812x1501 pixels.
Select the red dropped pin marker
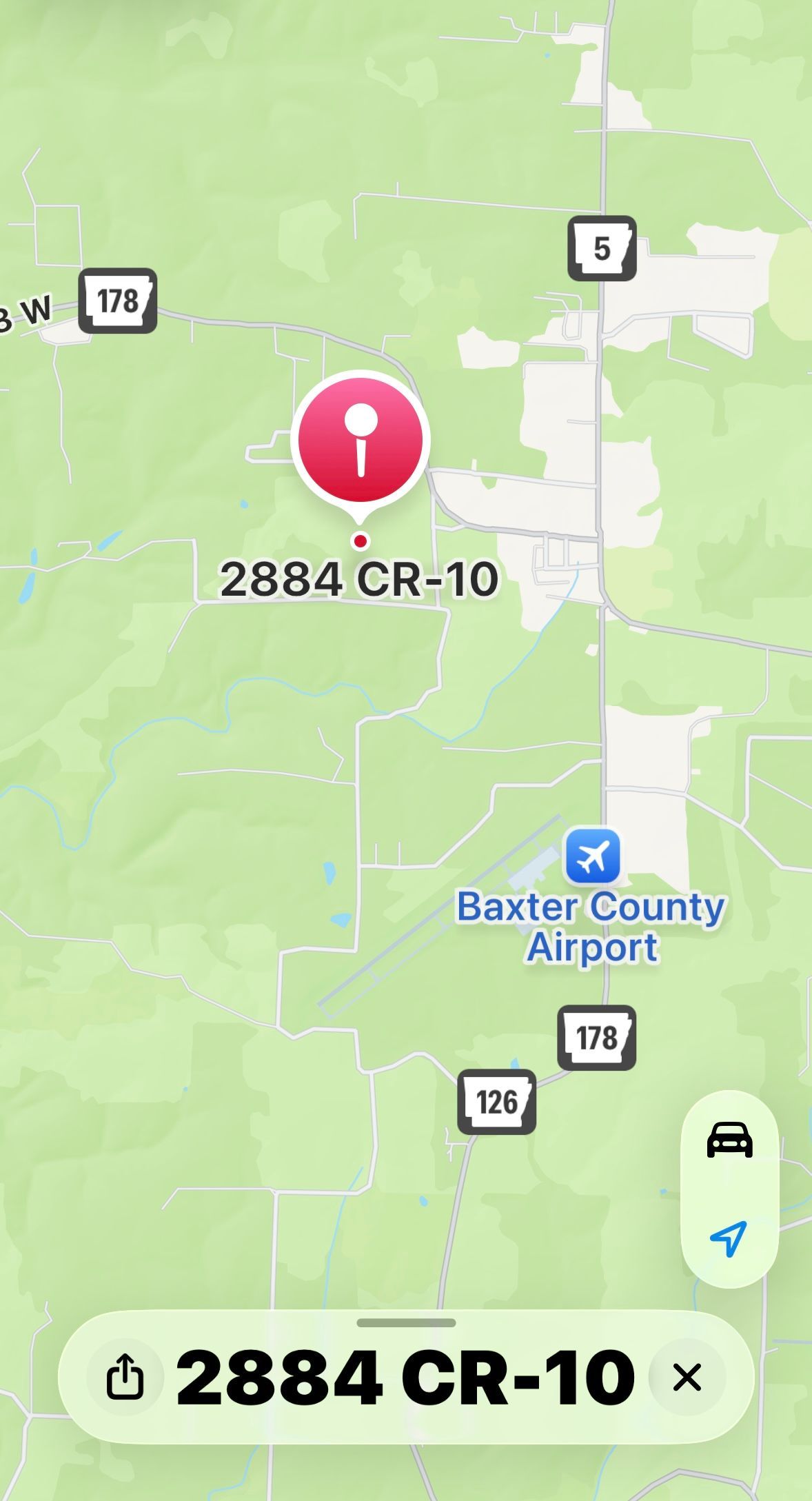360,440
